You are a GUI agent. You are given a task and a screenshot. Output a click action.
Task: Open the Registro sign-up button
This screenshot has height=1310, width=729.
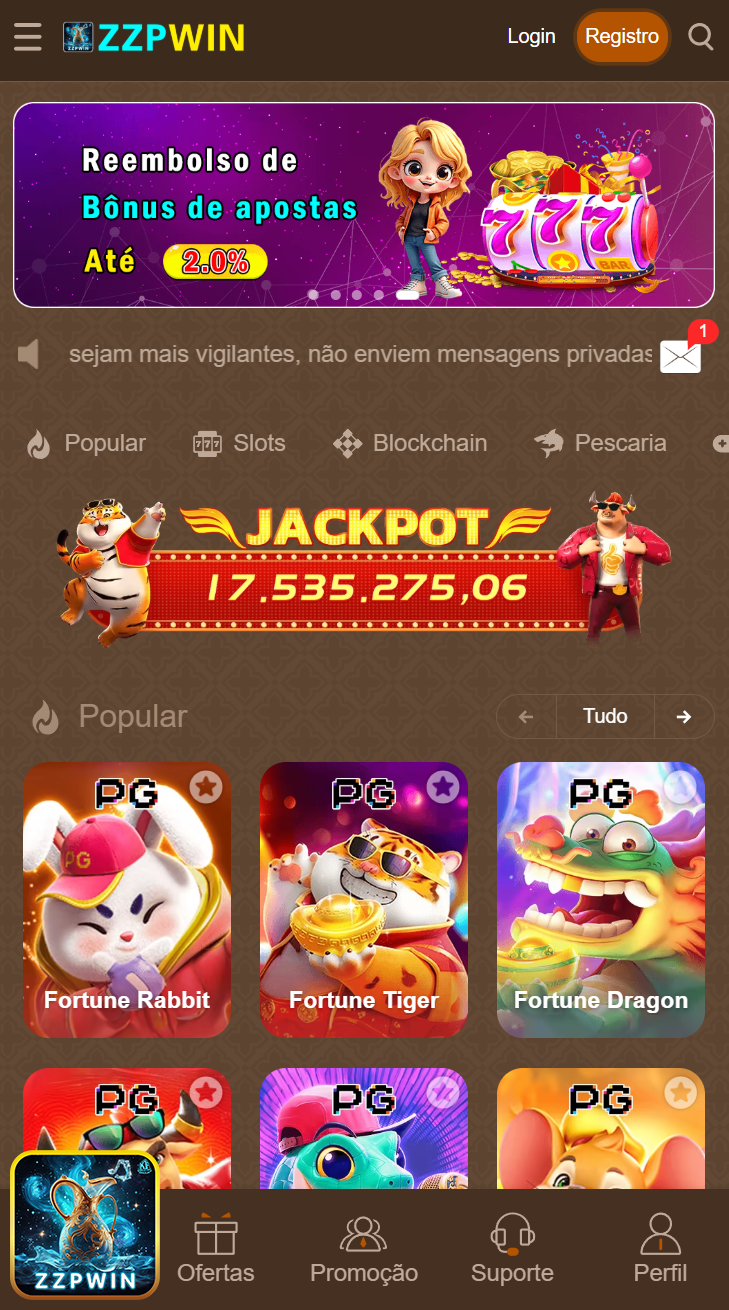click(x=621, y=37)
